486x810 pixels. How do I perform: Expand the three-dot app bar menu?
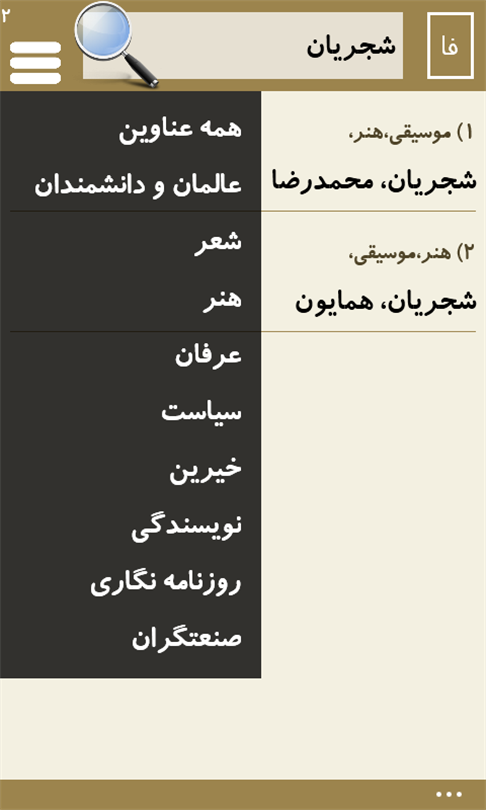448,795
